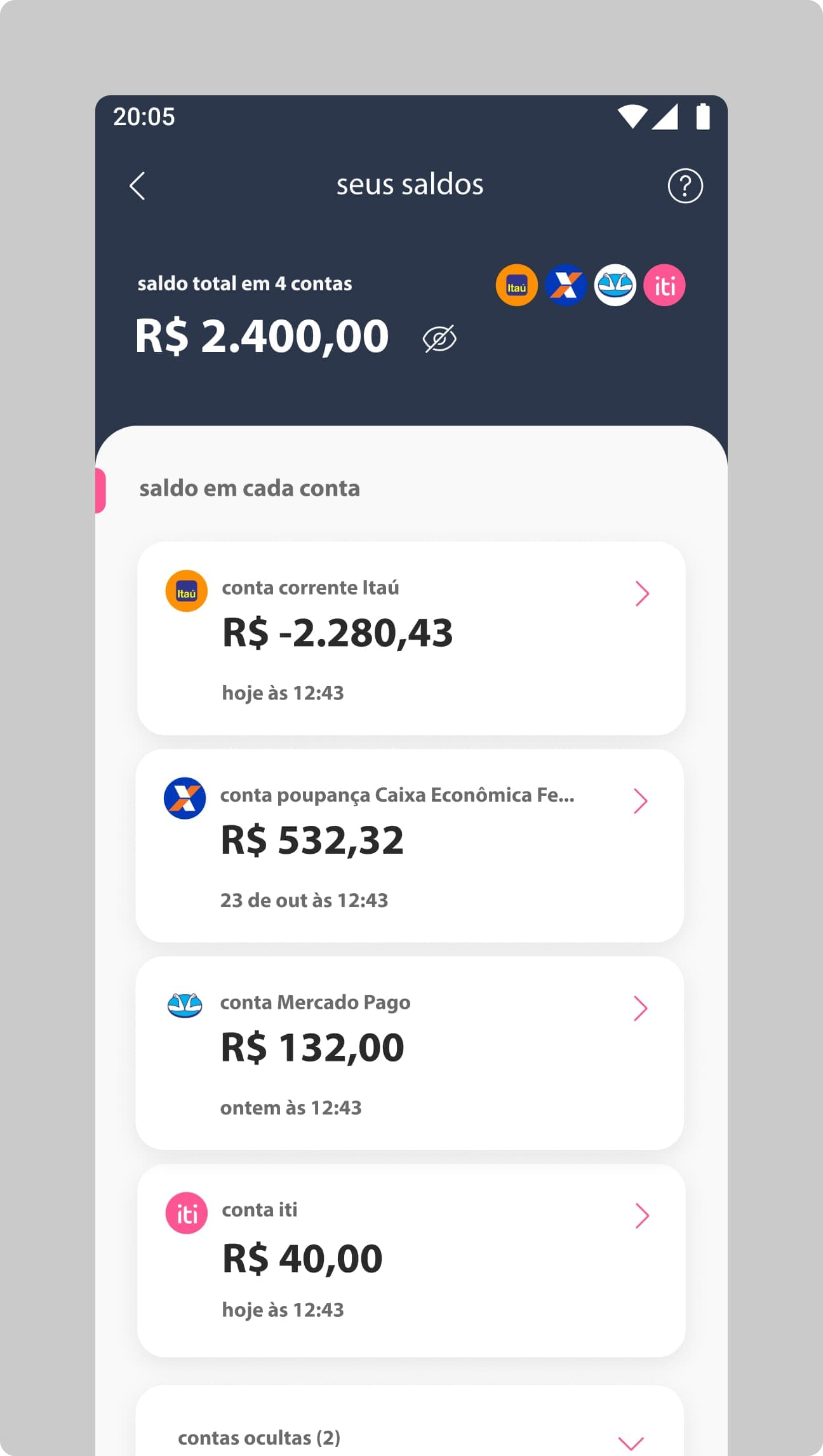Select the Mercado Pago icon in the header
Image resolution: width=823 pixels, height=1456 pixels.
tap(615, 285)
